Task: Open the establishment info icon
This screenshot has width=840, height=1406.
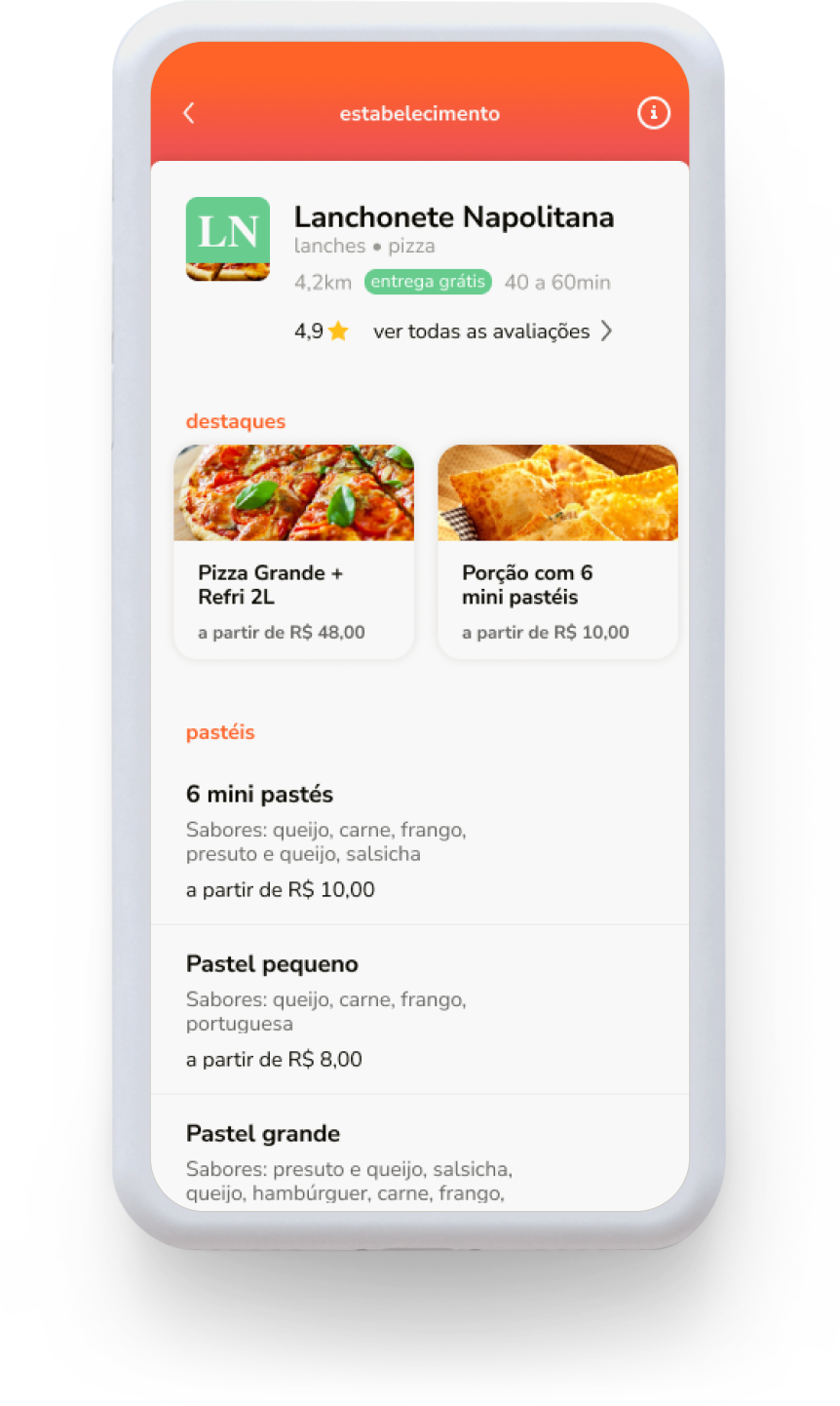Action: pos(653,113)
